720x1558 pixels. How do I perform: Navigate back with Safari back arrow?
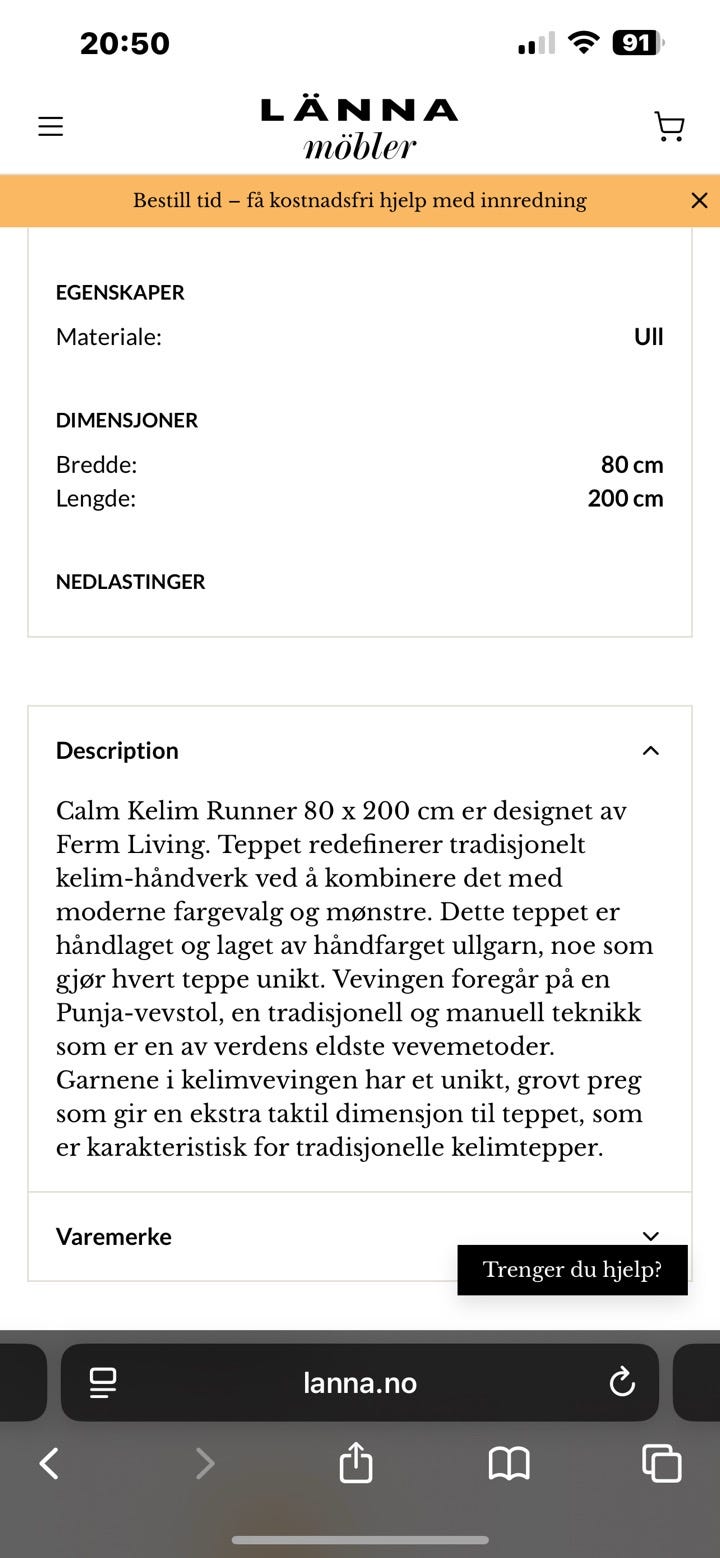49,1463
